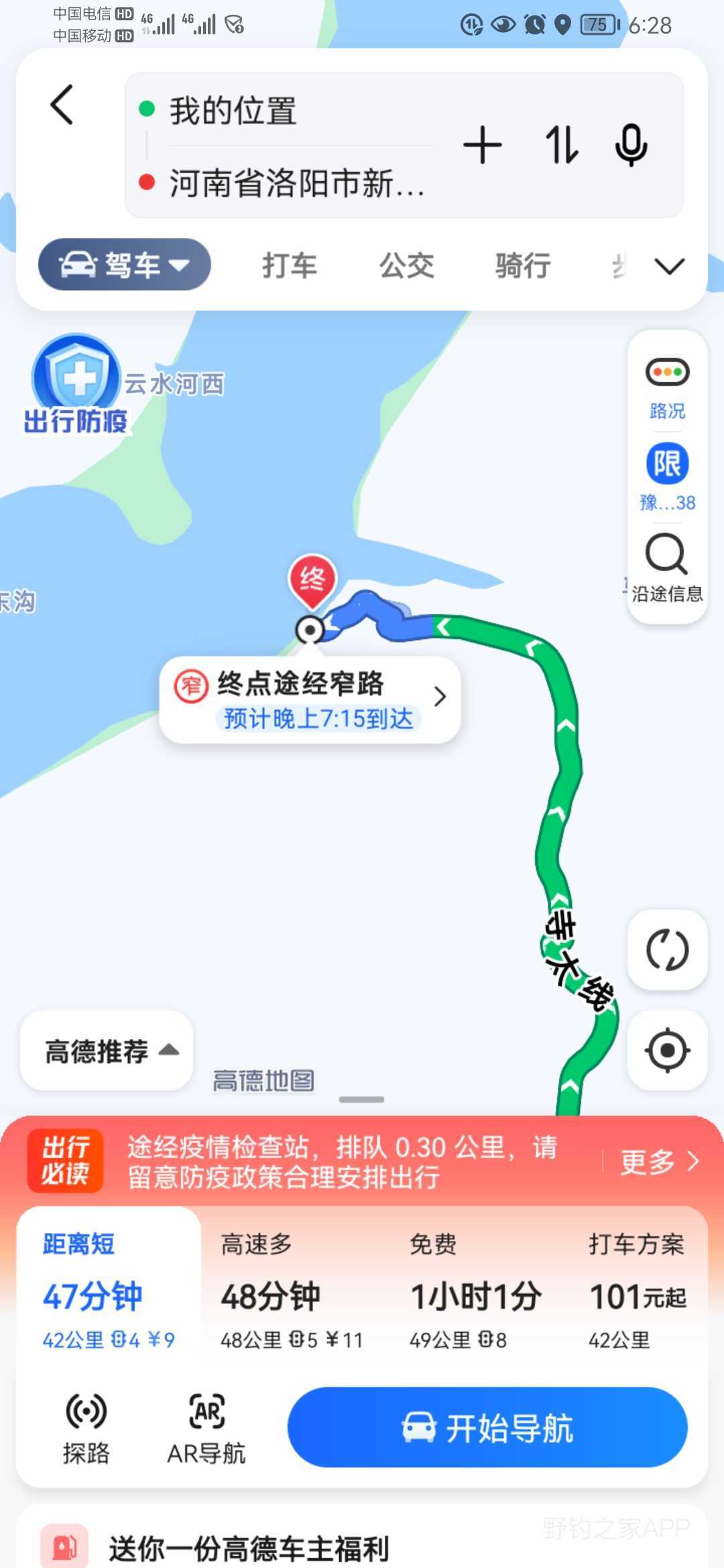This screenshot has height=1568, width=724.
Task: Tap 开始导航 to start navigation
Action: tap(487, 1428)
